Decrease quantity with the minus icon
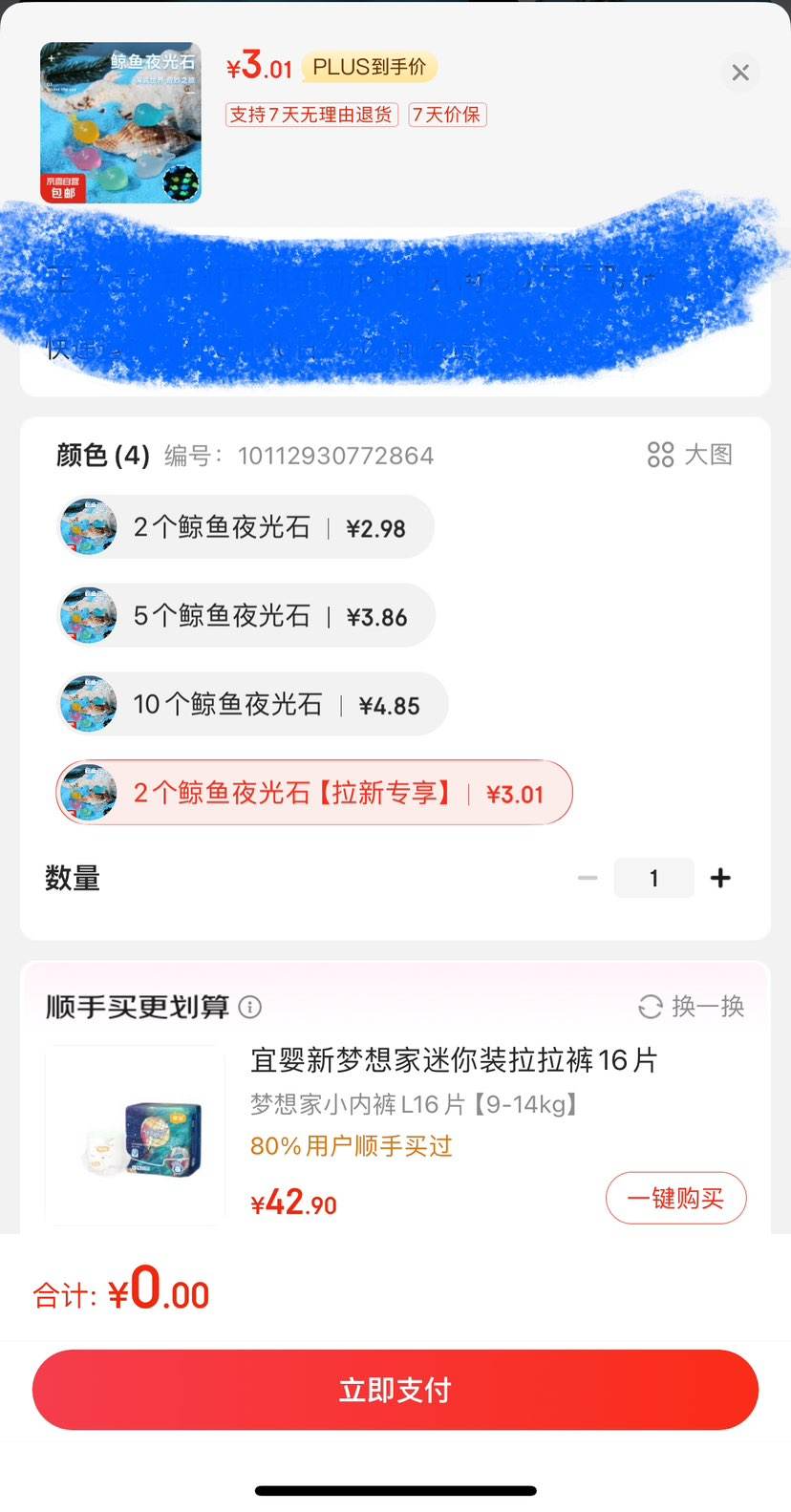Image resolution: width=791 pixels, height=1512 pixels. click(588, 878)
